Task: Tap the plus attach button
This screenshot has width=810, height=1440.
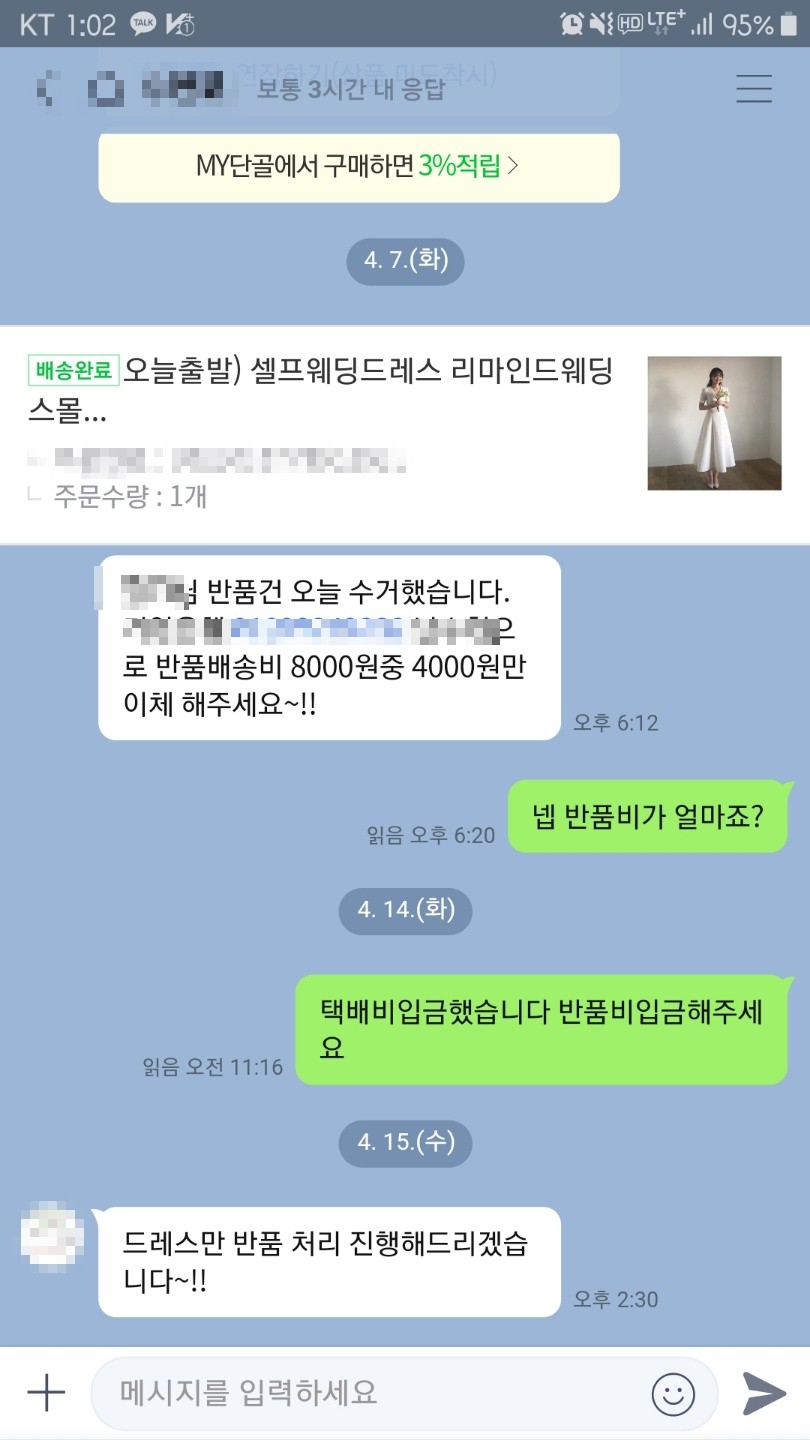Action: [46, 1392]
